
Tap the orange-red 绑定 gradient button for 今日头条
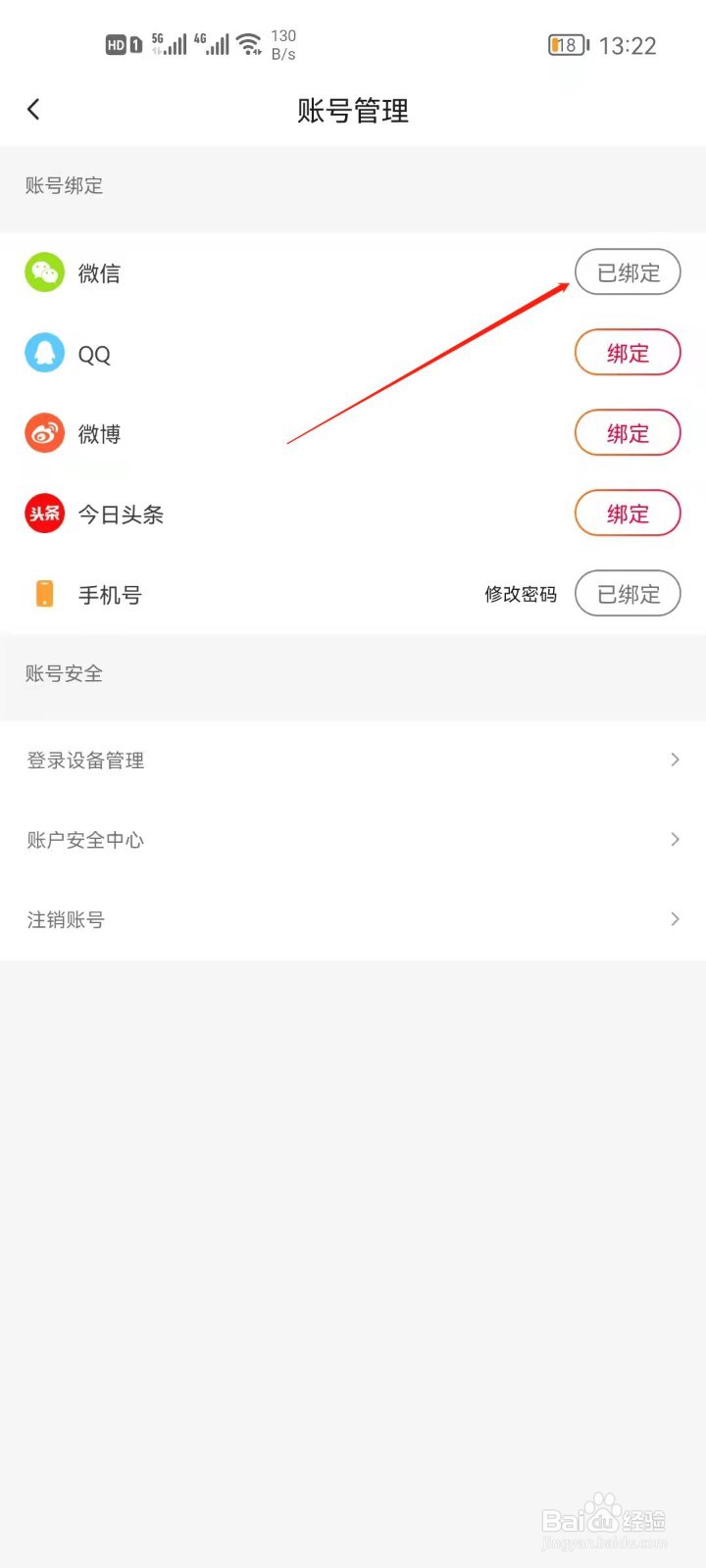[x=628, y=513]
